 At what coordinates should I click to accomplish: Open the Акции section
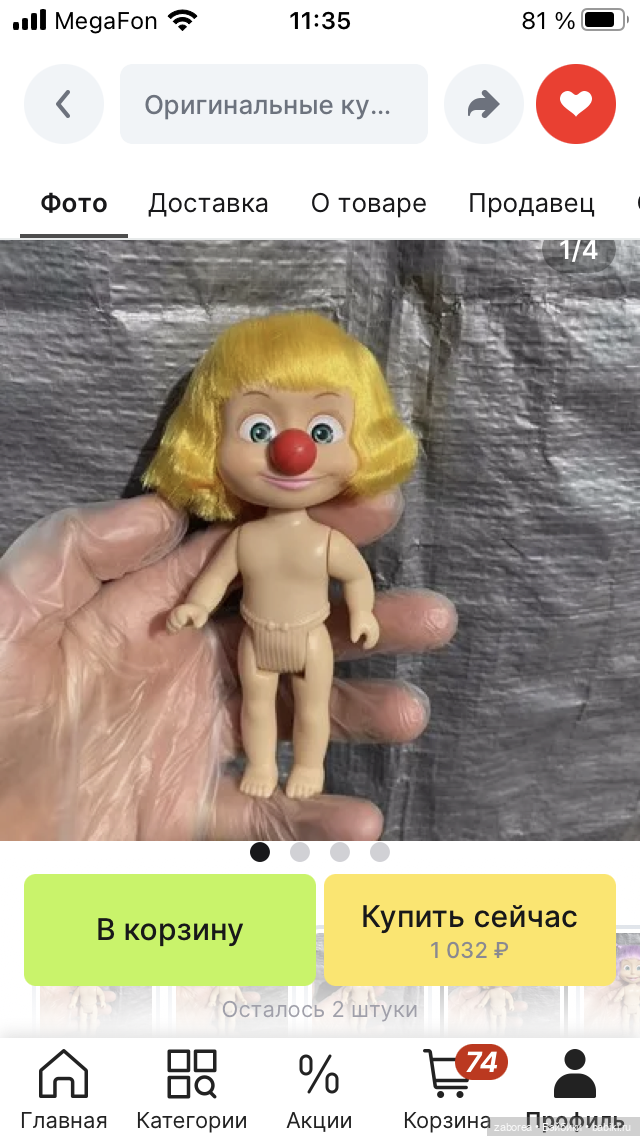click(319, 1088)
